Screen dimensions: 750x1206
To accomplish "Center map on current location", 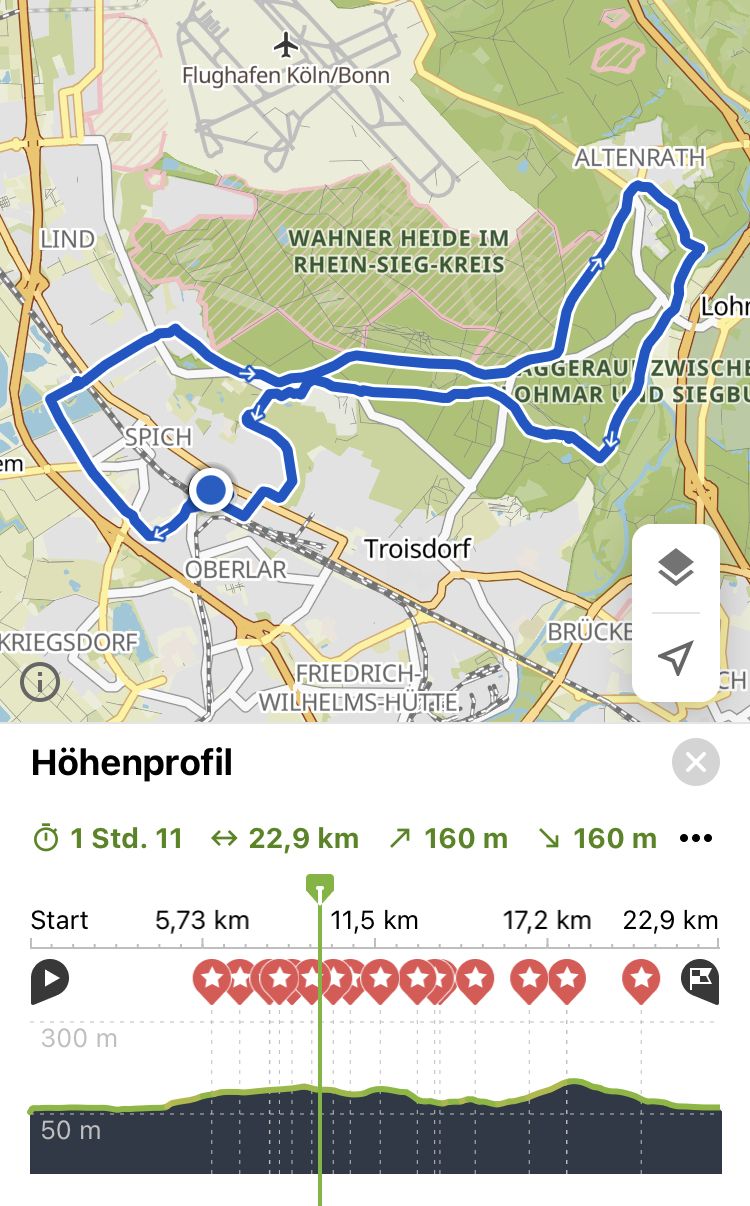I will pos(676,657).
